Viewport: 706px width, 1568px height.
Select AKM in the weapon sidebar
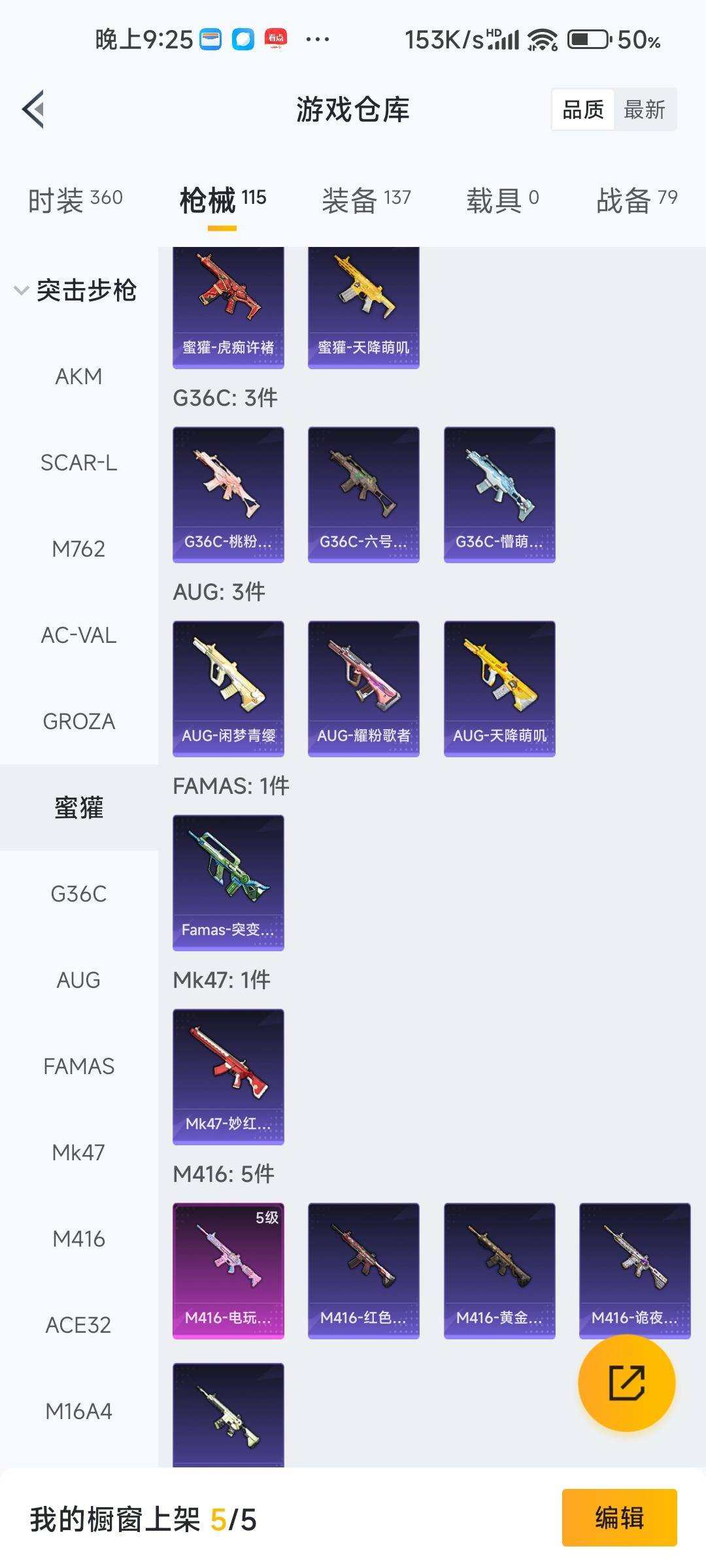click(x=78, y=376)
